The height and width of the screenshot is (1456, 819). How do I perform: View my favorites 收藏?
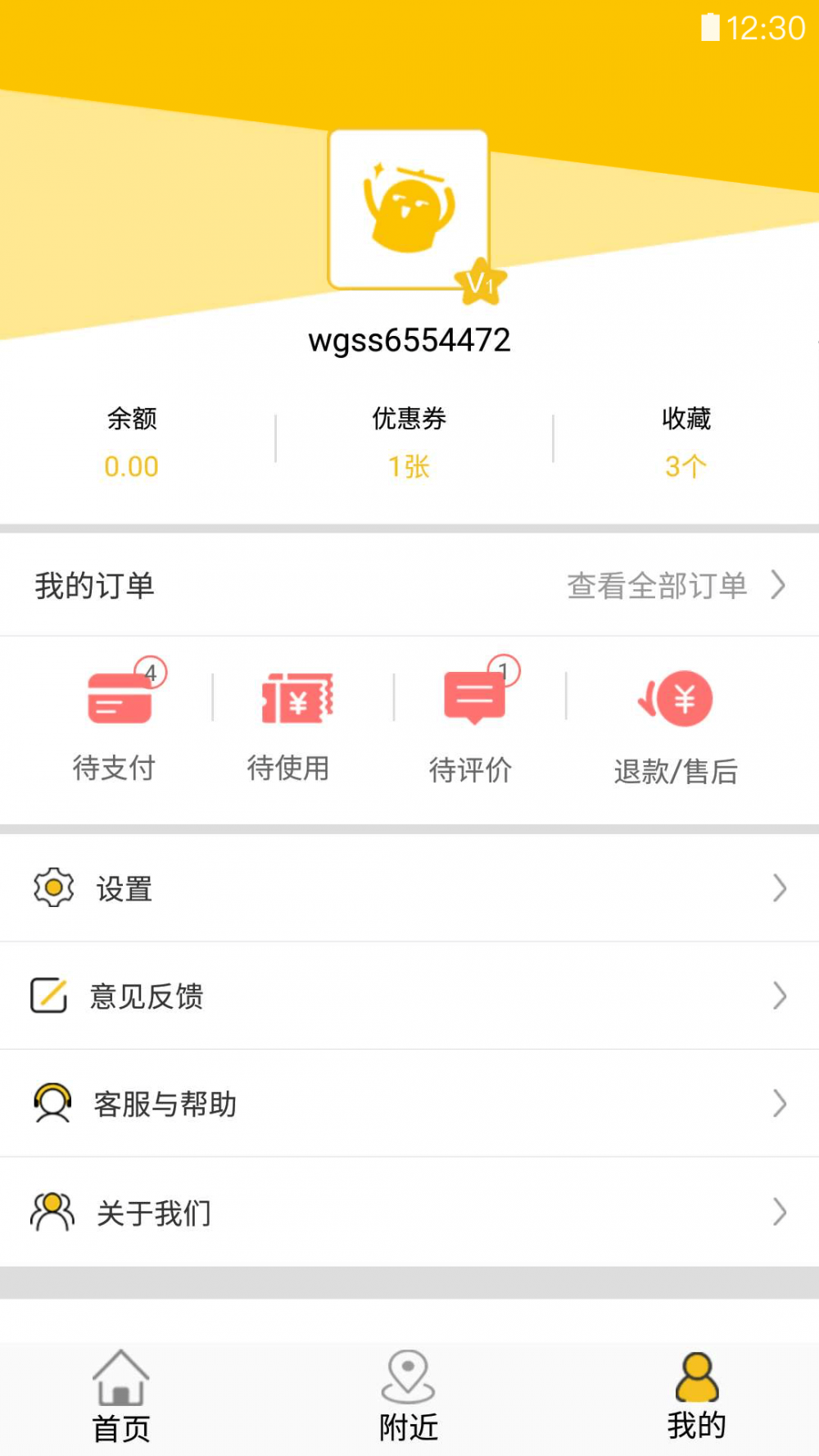[686, 442]
